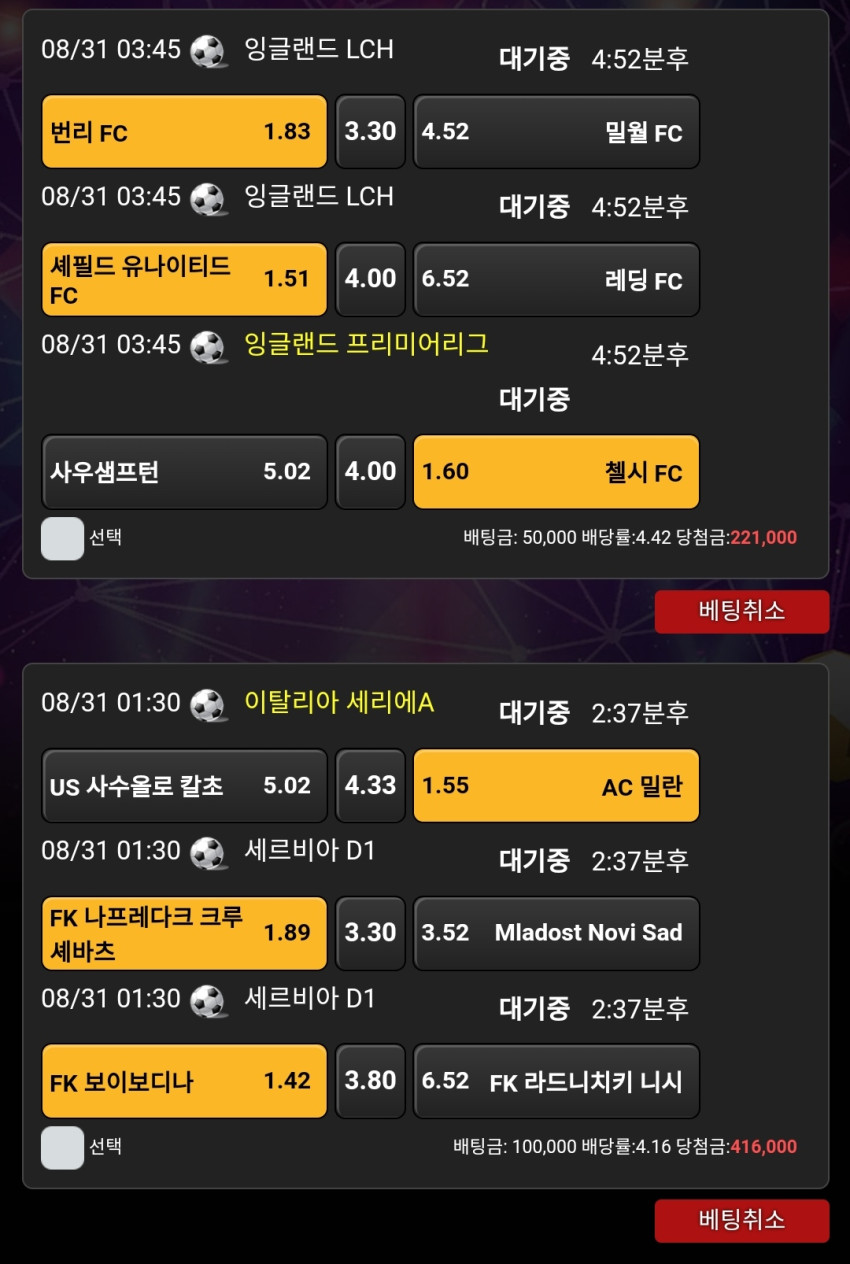The height and width of the screenshot is (1264, 850).
Task: Pick the 4.33 draw odds for AC 밀란 match
Action: (x=371, y=786)
